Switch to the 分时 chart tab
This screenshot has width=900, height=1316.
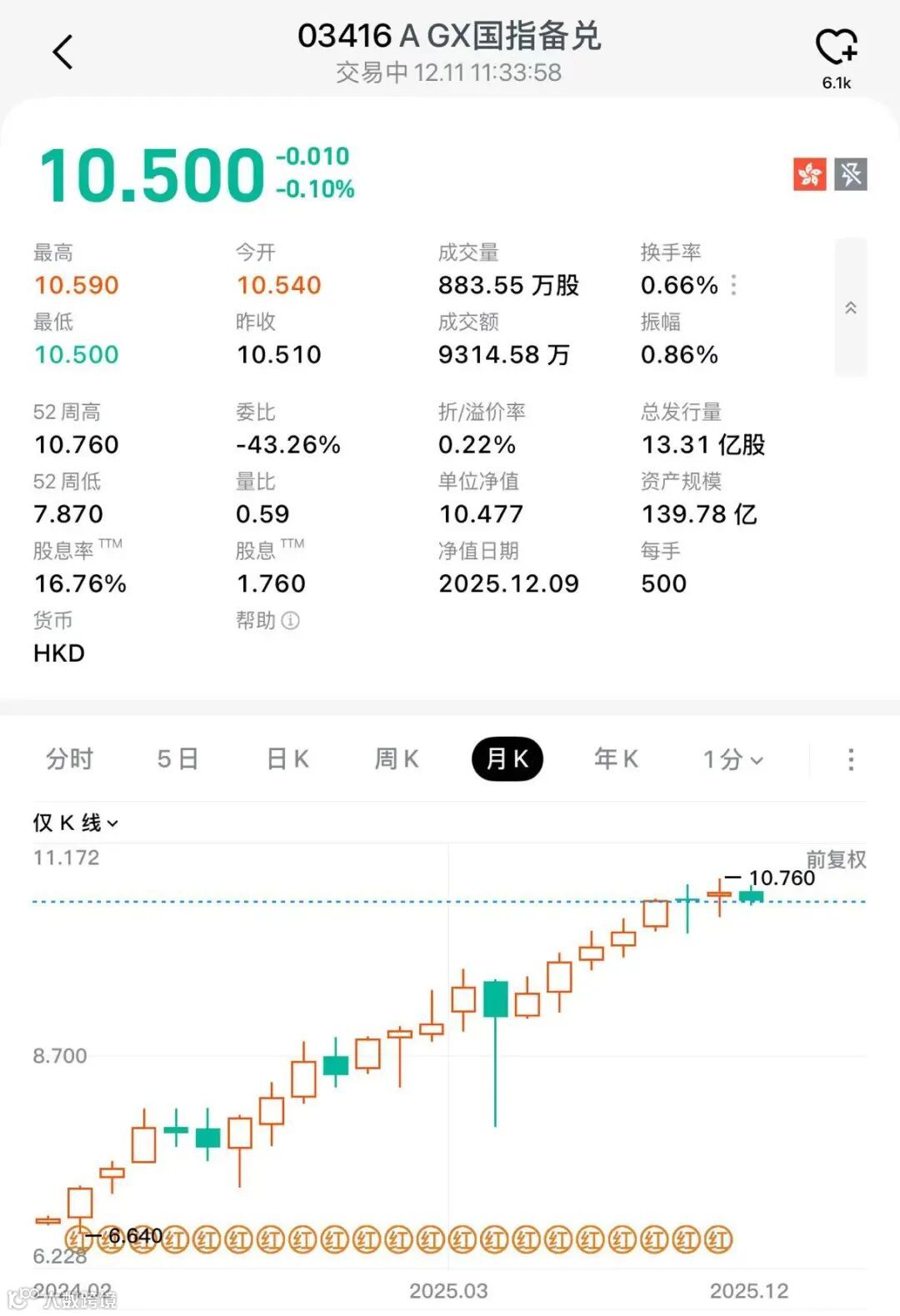pos(69,759)
